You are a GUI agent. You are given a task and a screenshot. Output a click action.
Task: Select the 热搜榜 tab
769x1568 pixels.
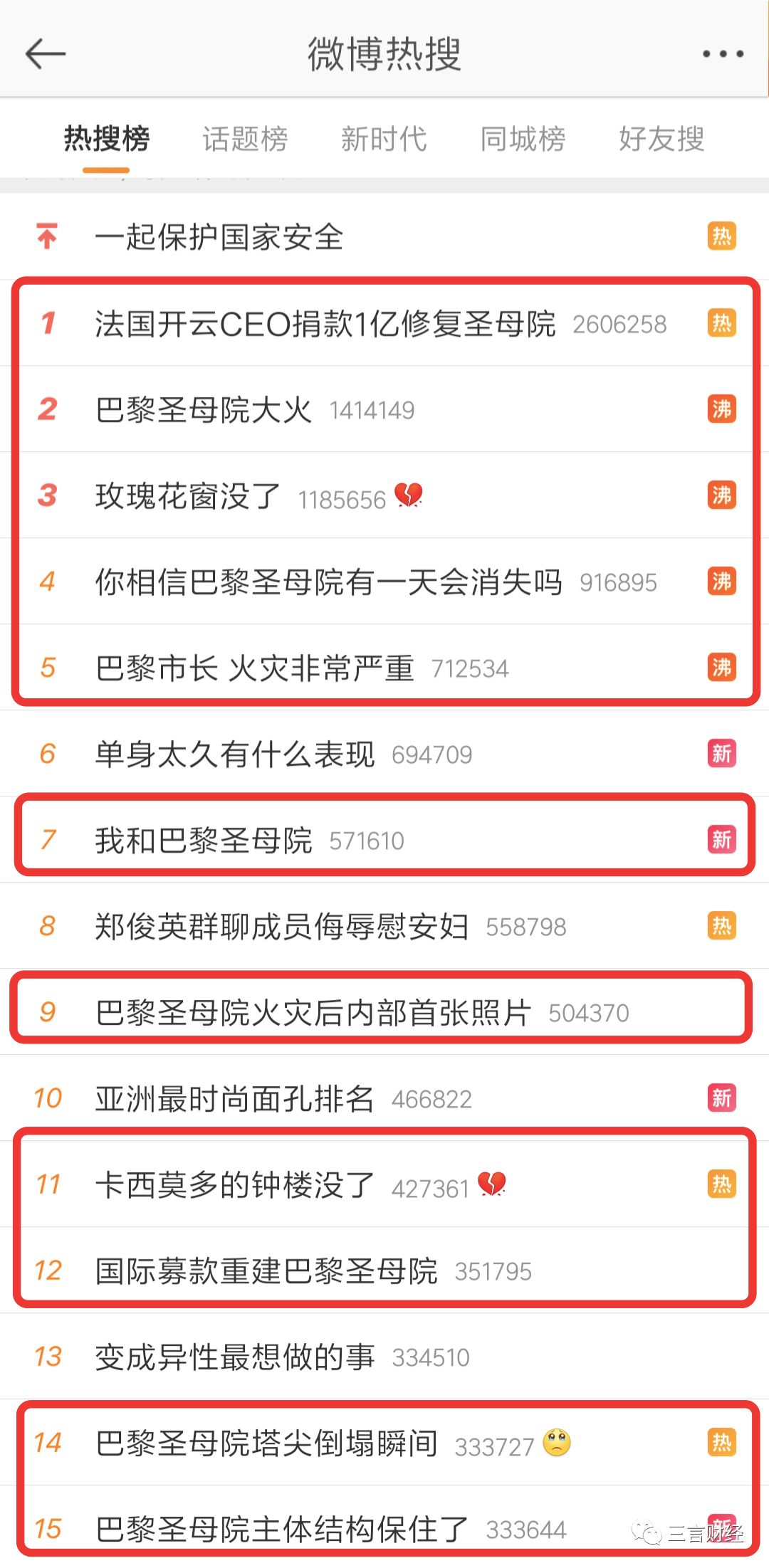pyautogui.click(x=107, y=139)
